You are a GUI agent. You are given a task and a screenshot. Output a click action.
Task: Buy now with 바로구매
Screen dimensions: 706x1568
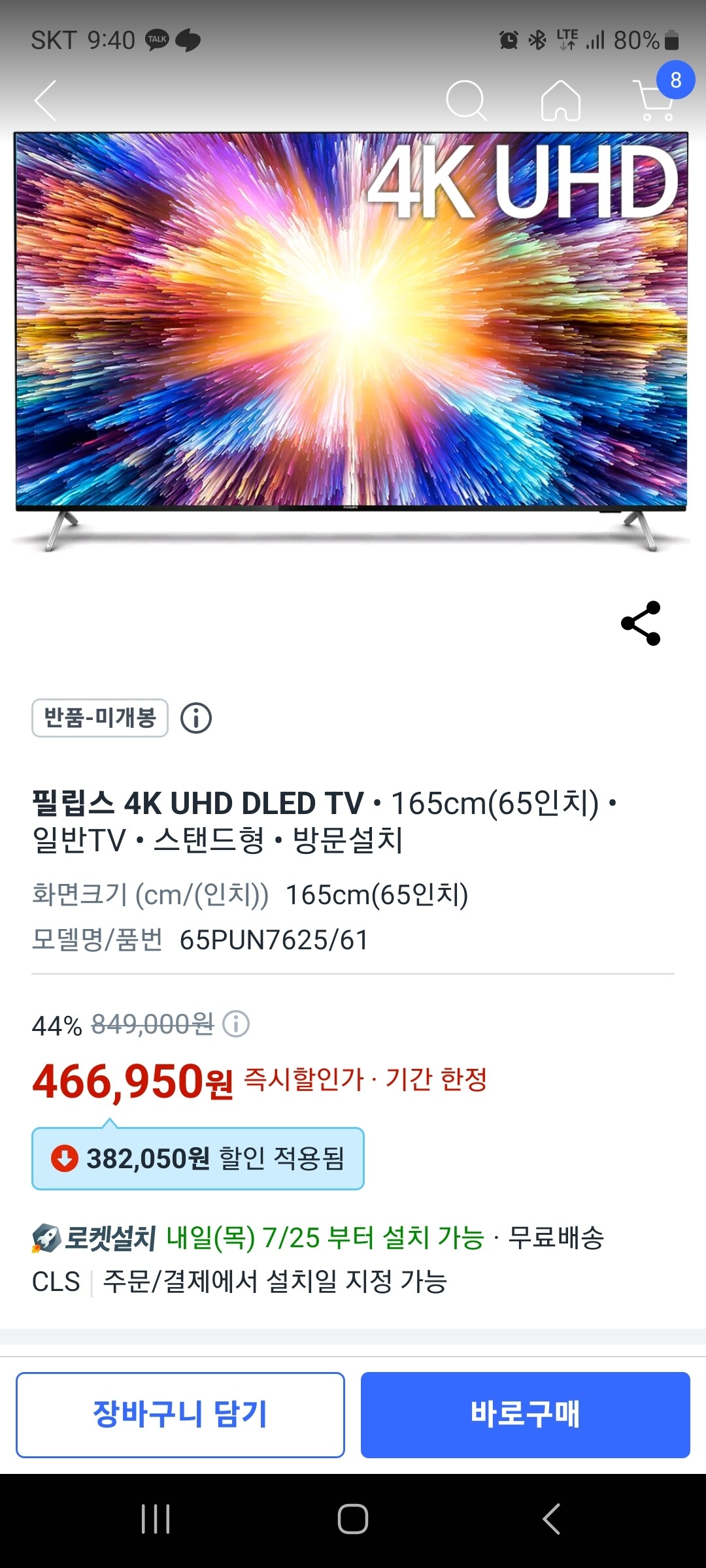click(x=525, y=1414)
